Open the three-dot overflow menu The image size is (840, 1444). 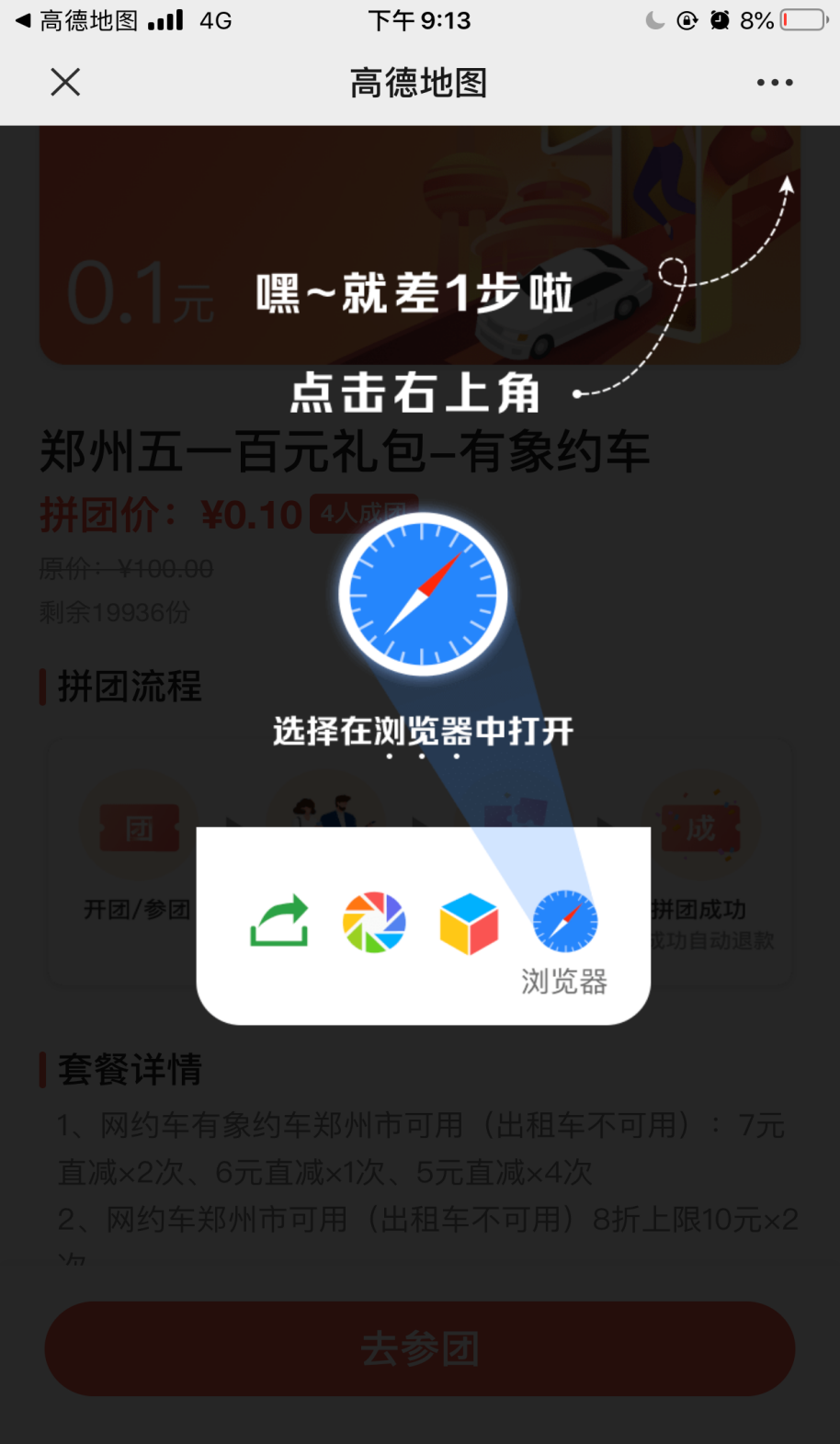coord(774,83)
